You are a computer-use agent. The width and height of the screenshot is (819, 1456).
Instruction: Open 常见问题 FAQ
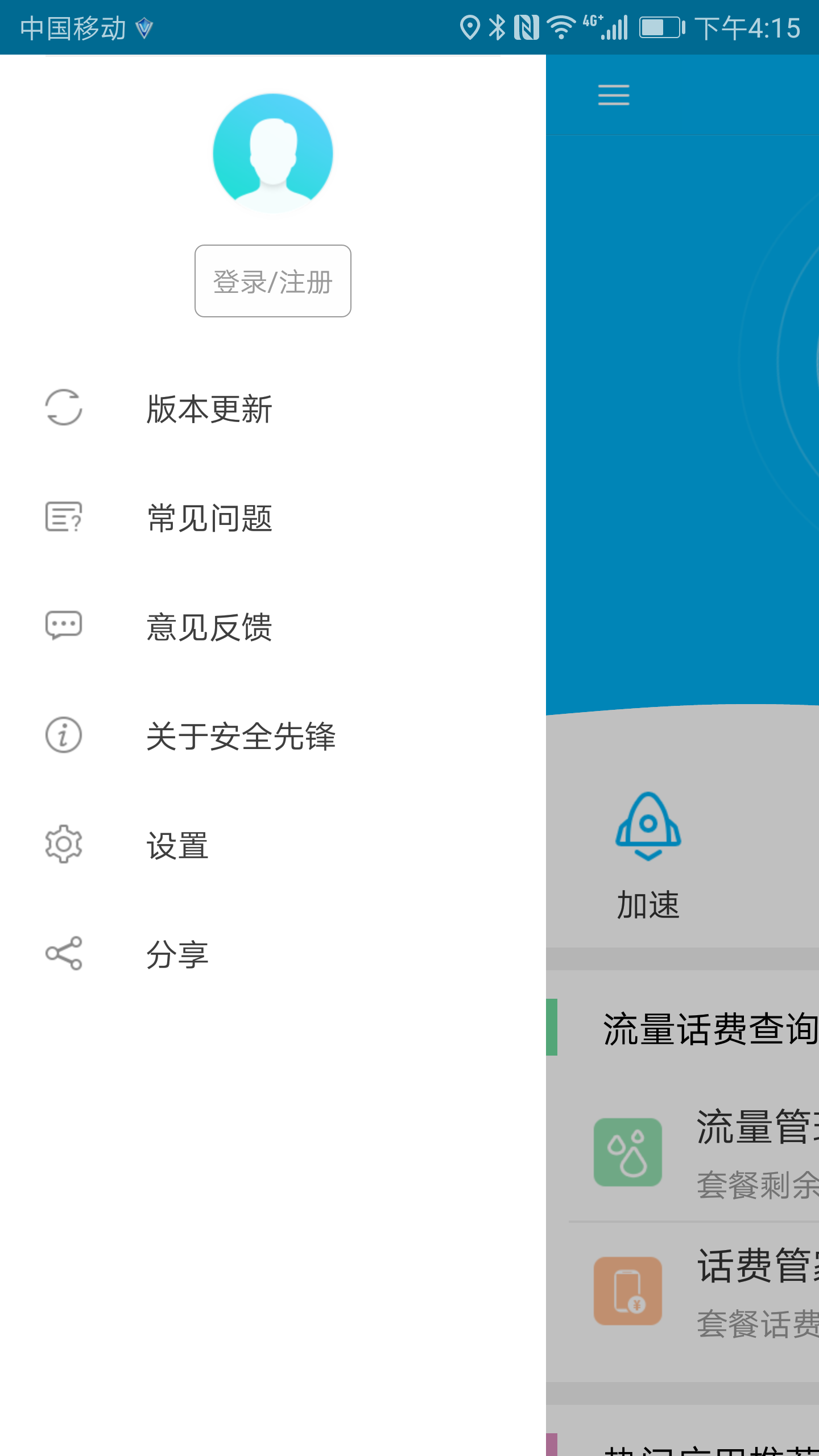click(x=209, y=518)
